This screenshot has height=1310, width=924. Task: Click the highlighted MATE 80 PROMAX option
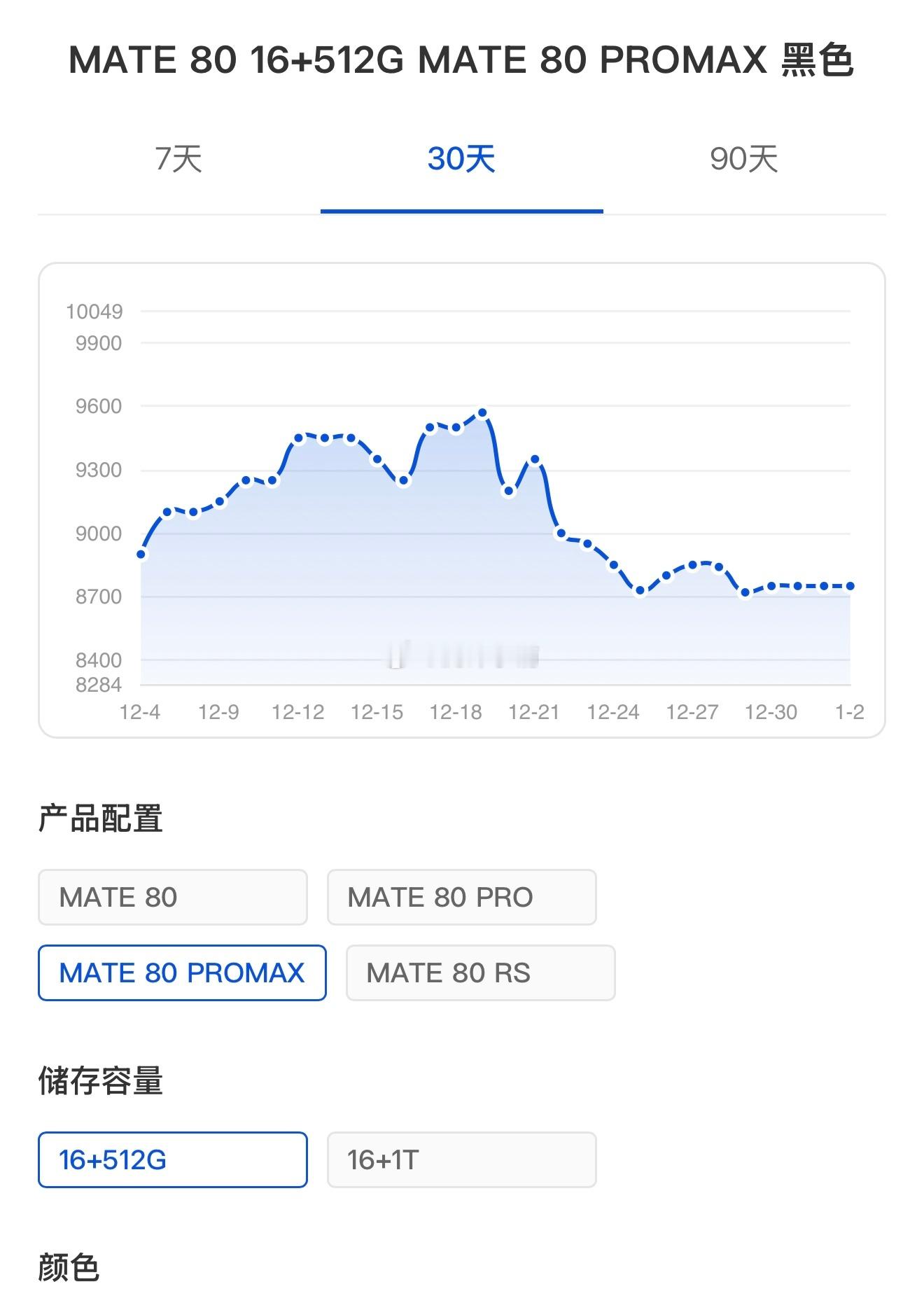pos(182,973)
